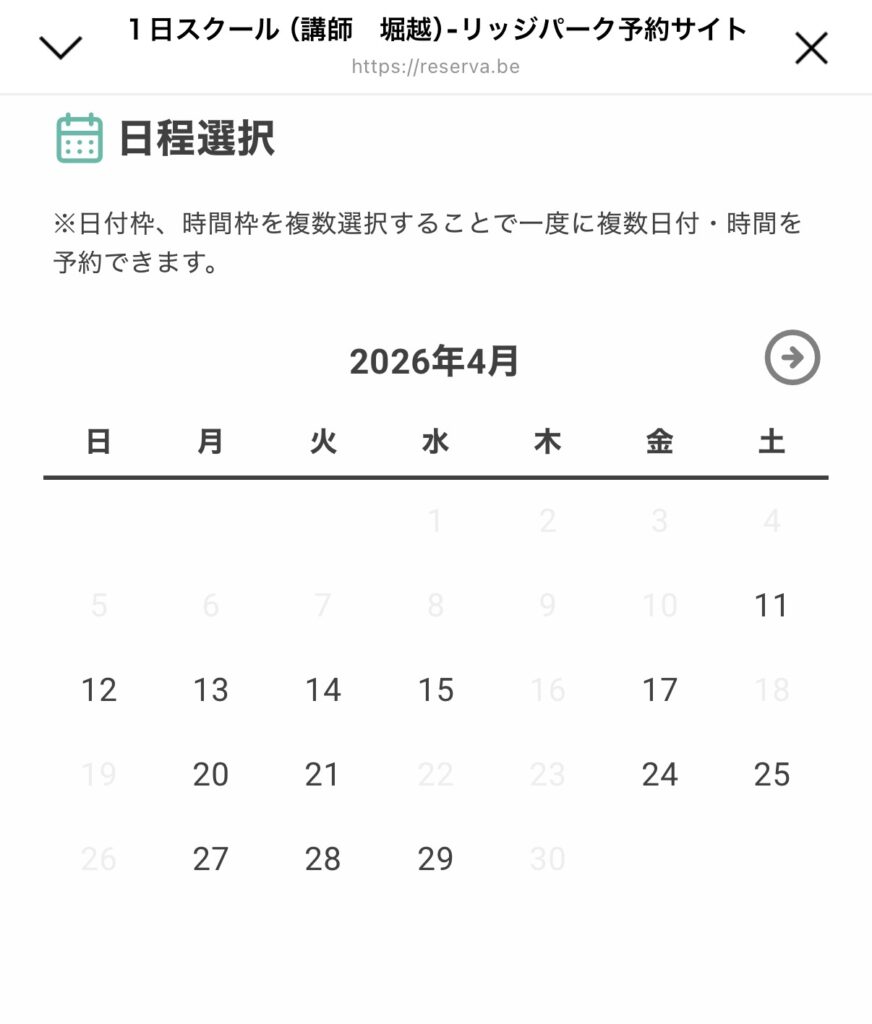The width and height of the screenshot is (872, 1024).
Task: Pick April 13 on the calendar
Action: pyautogui.click(x=210, y=690)
